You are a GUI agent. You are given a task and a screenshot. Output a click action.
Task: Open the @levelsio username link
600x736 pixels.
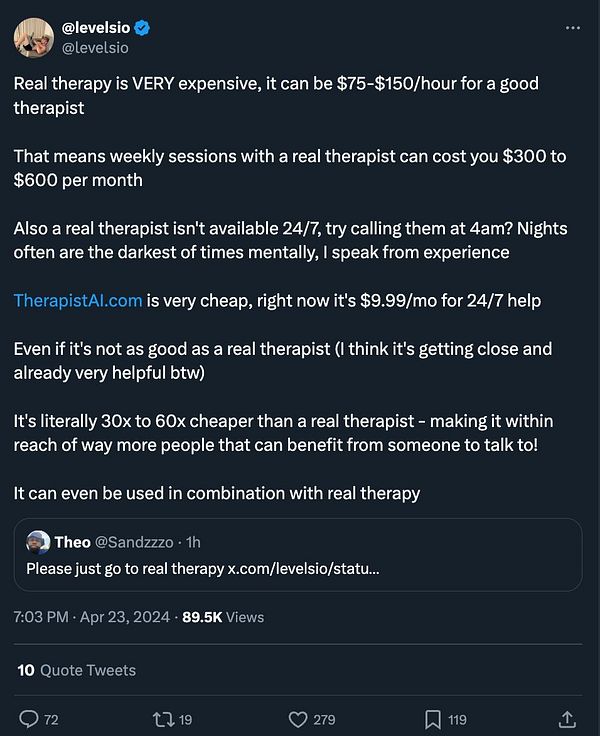pos(96,47)
